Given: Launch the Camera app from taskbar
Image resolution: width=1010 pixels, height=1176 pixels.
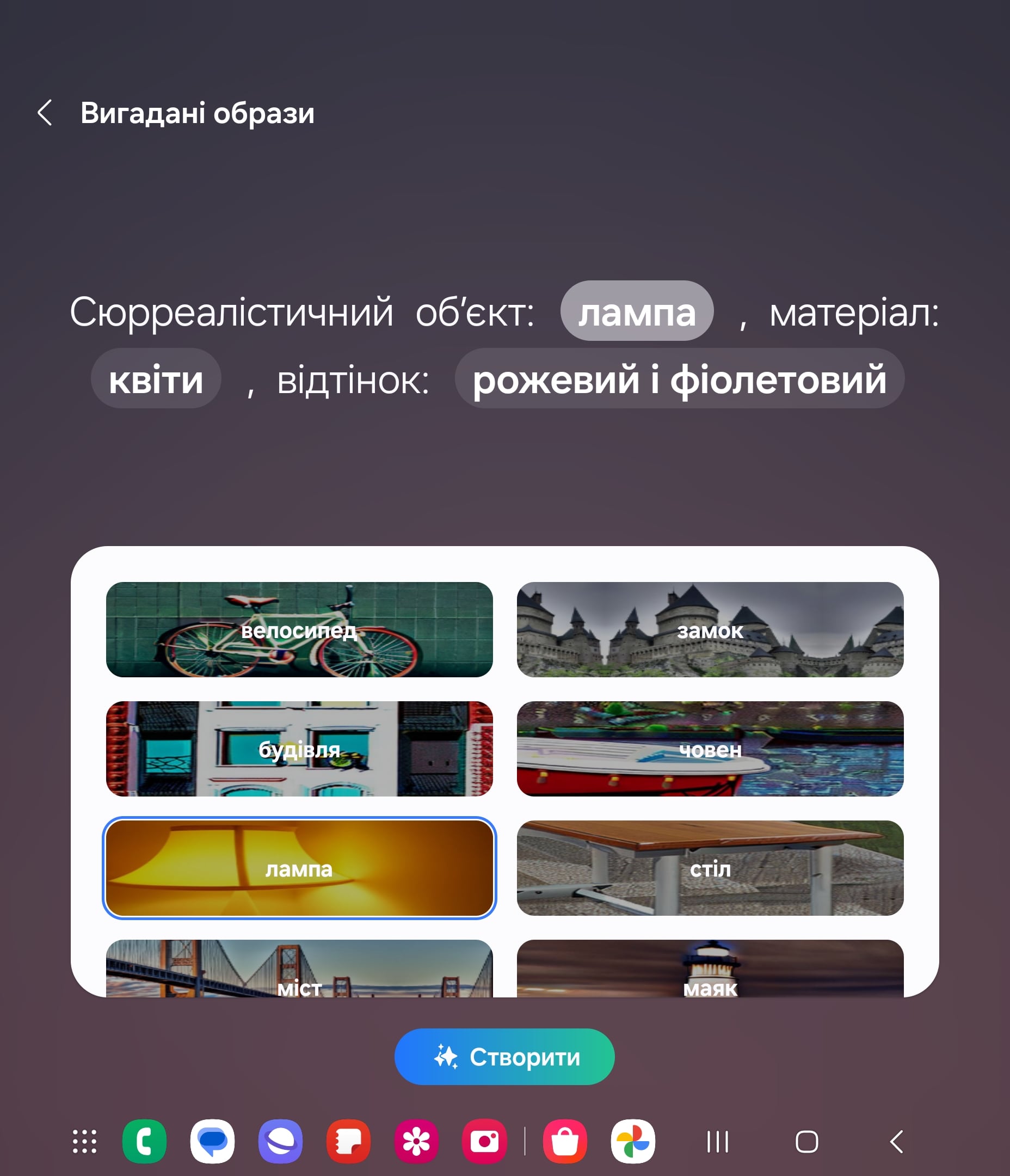Looking at the screenshot, I should [484, 1141].
